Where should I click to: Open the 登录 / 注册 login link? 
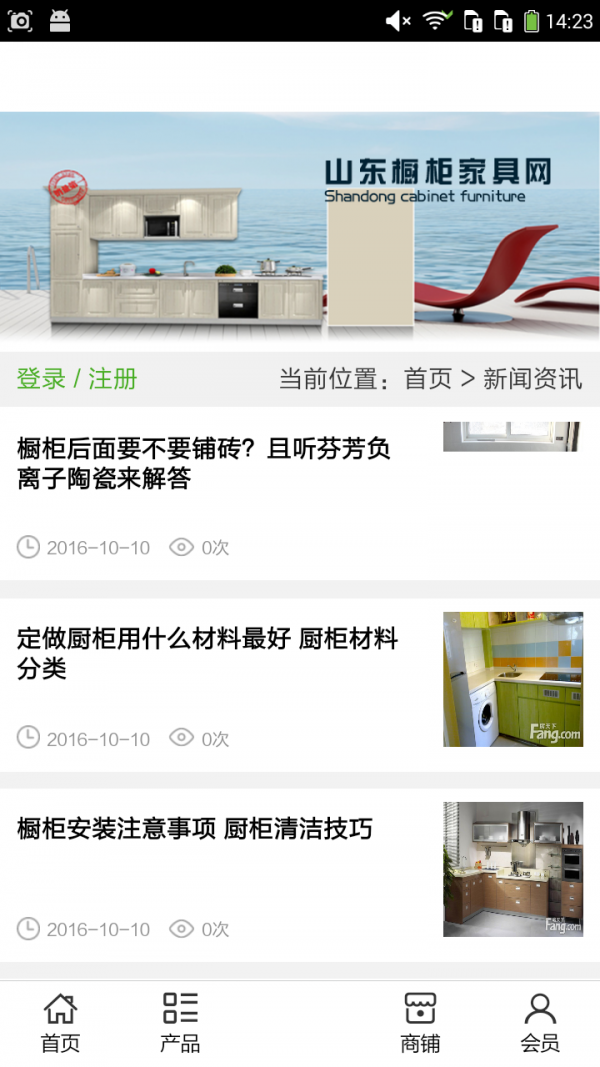click(77, 379)
